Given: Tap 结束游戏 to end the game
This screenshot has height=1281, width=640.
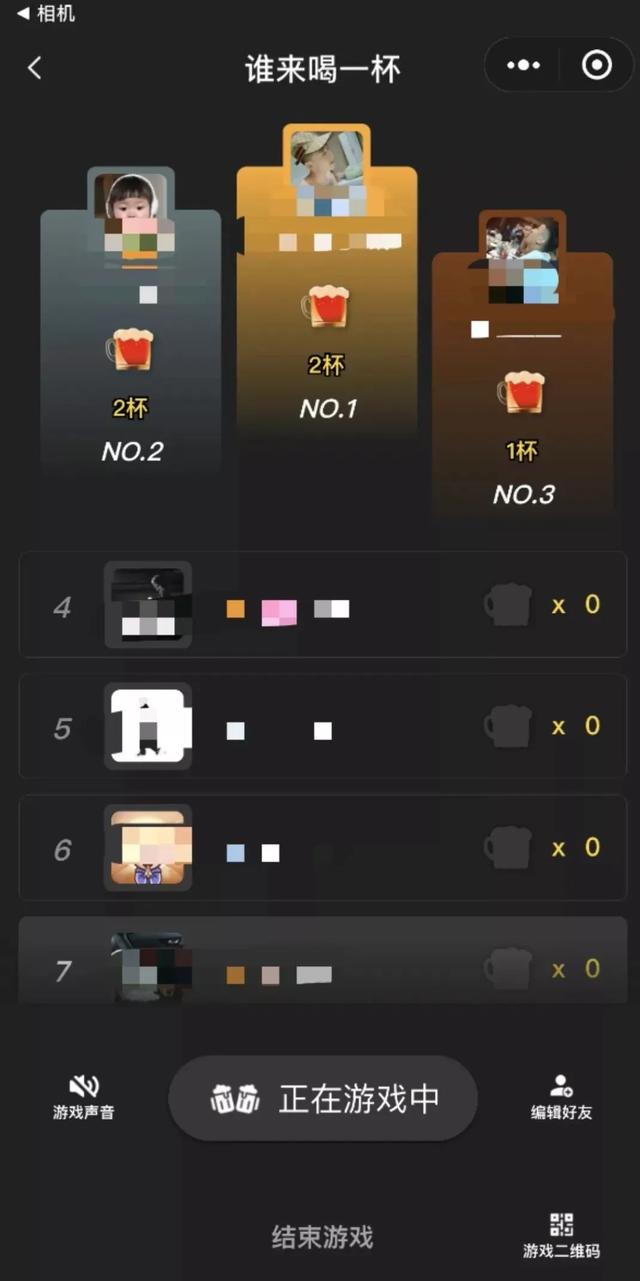Looking at the screenshot, I should coord(322,1237).
